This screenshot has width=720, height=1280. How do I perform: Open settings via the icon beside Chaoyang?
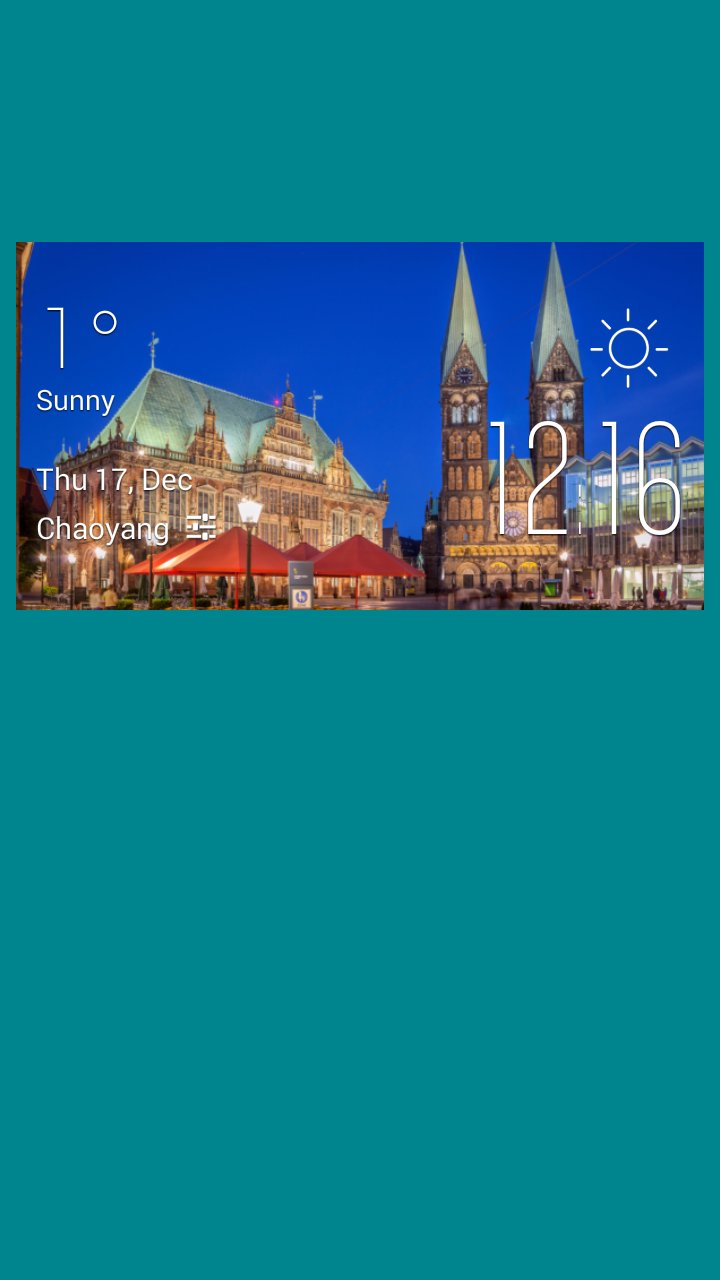200,525
